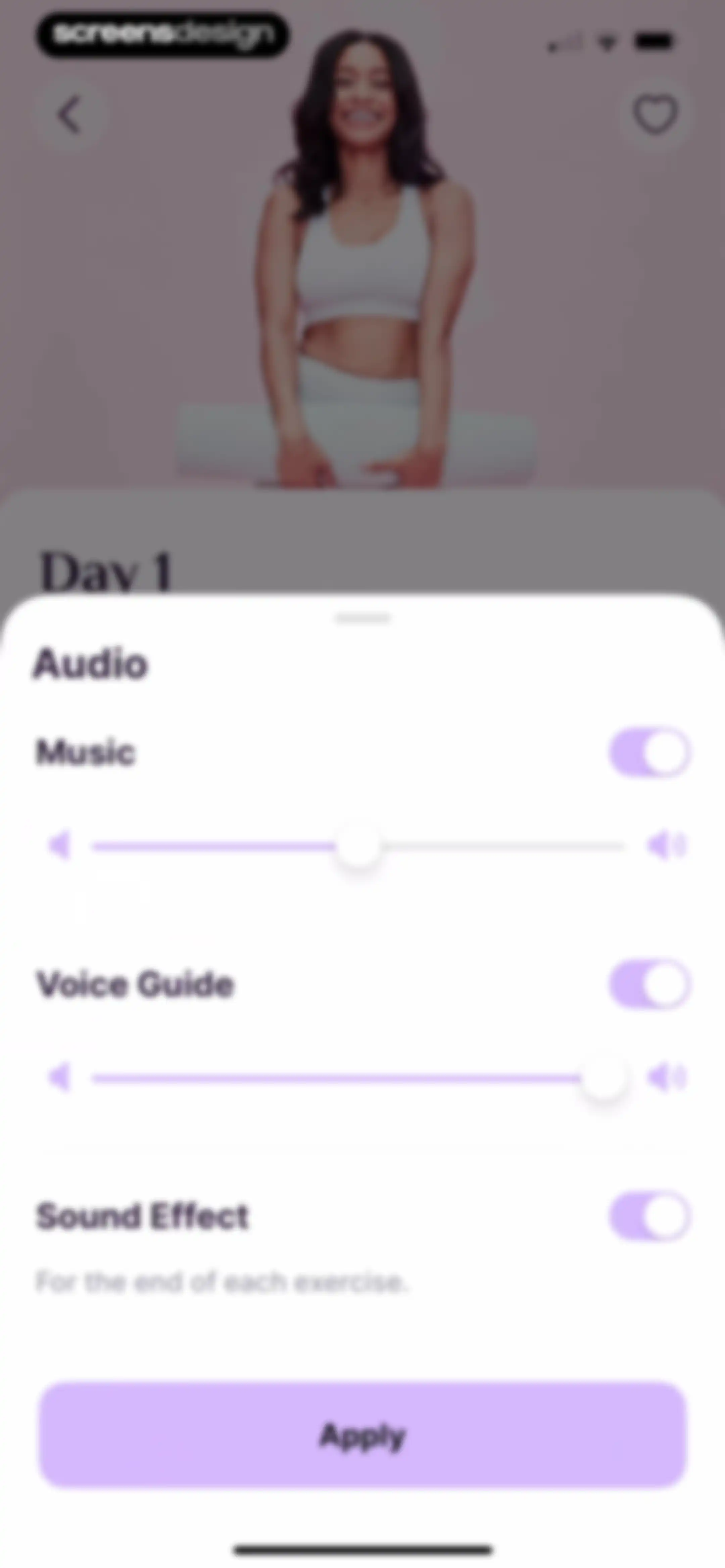The image size is (725, 1568).
Task: Toggle the Sound Effect switch
Action: [649, 1217]
